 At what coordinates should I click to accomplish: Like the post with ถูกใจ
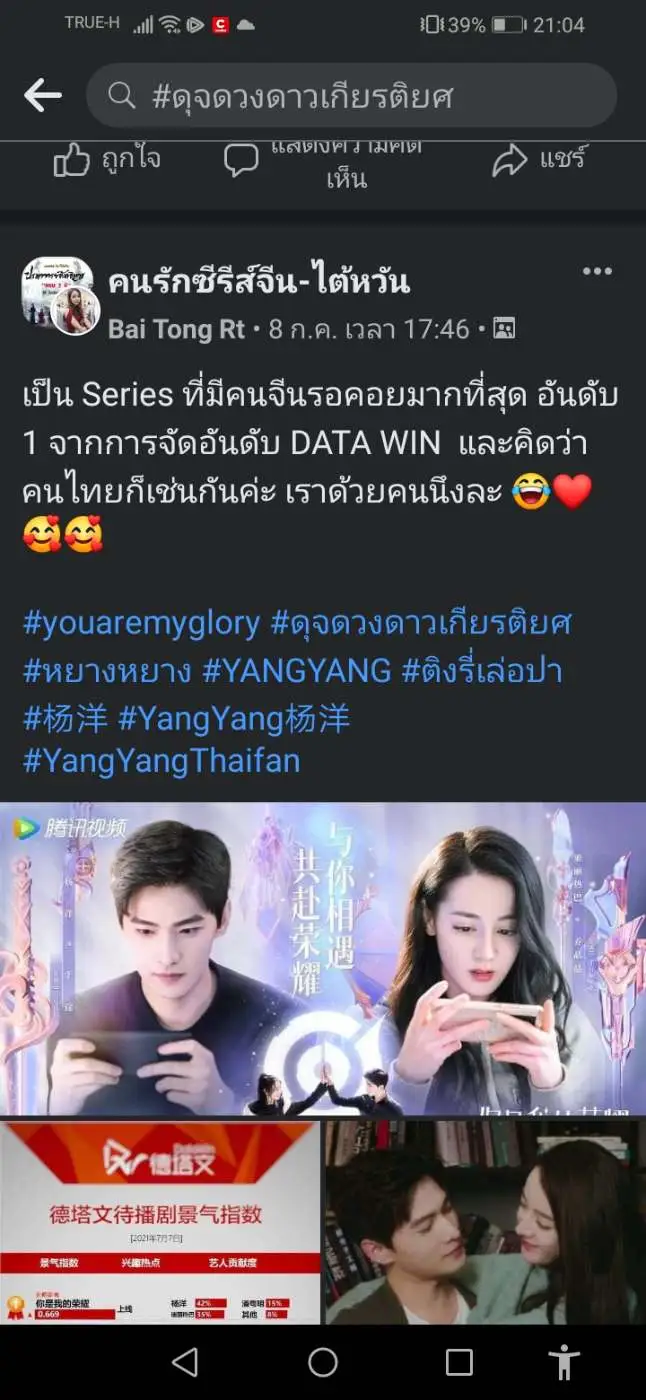[x=106, y=160]
